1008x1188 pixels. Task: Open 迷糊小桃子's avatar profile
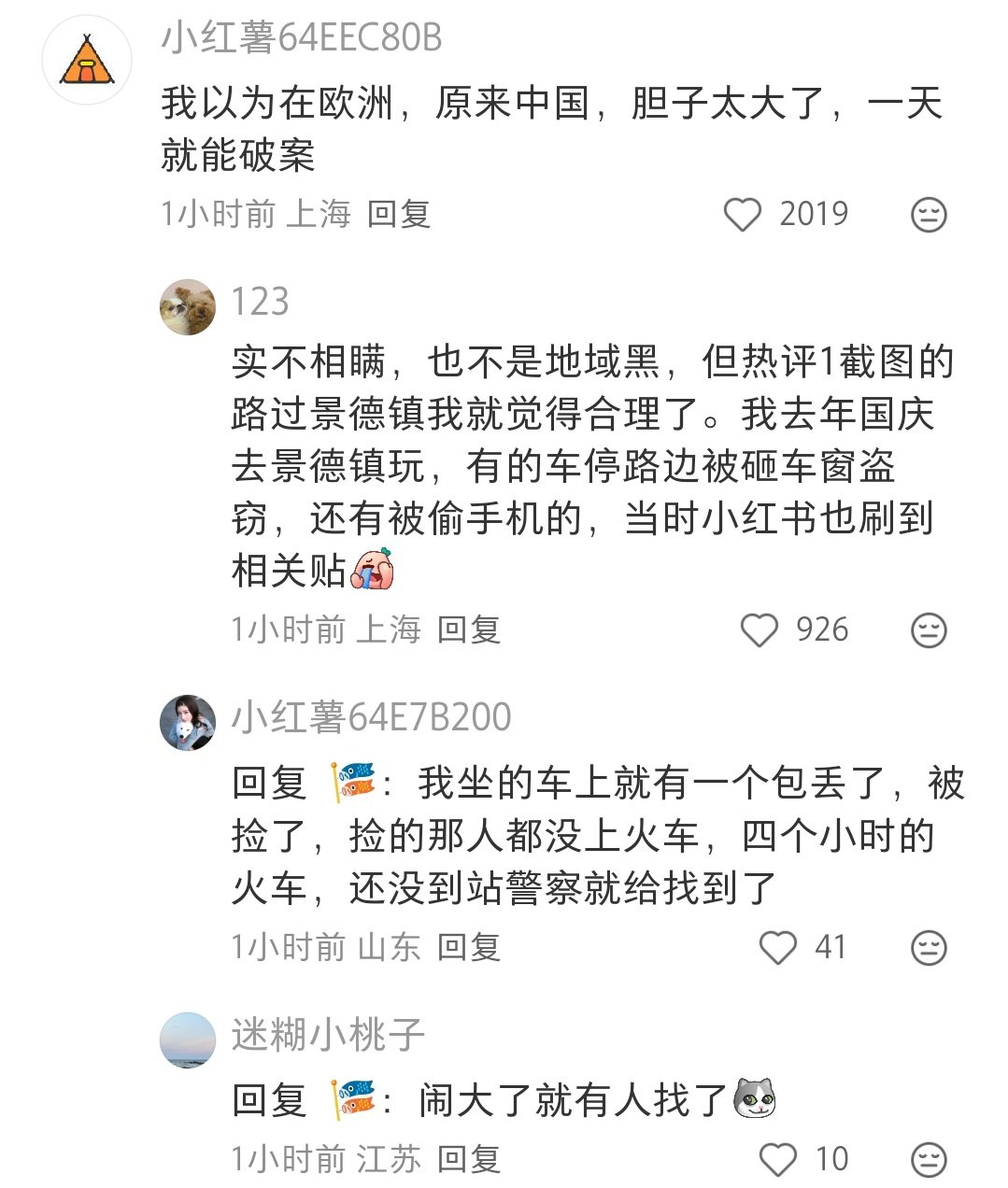[188, 1039]
